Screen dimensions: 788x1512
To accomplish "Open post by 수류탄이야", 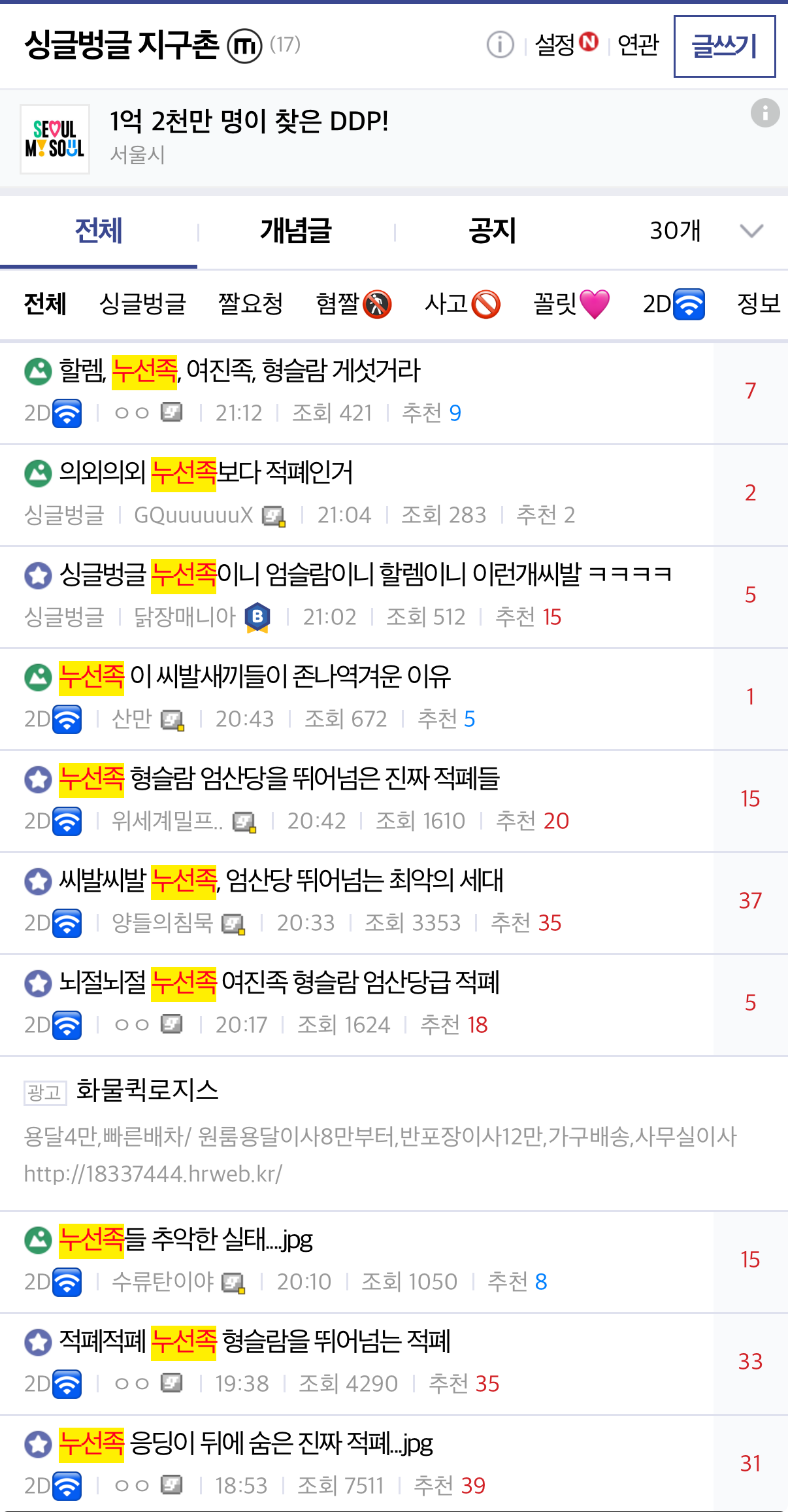I will [186, 1239].
